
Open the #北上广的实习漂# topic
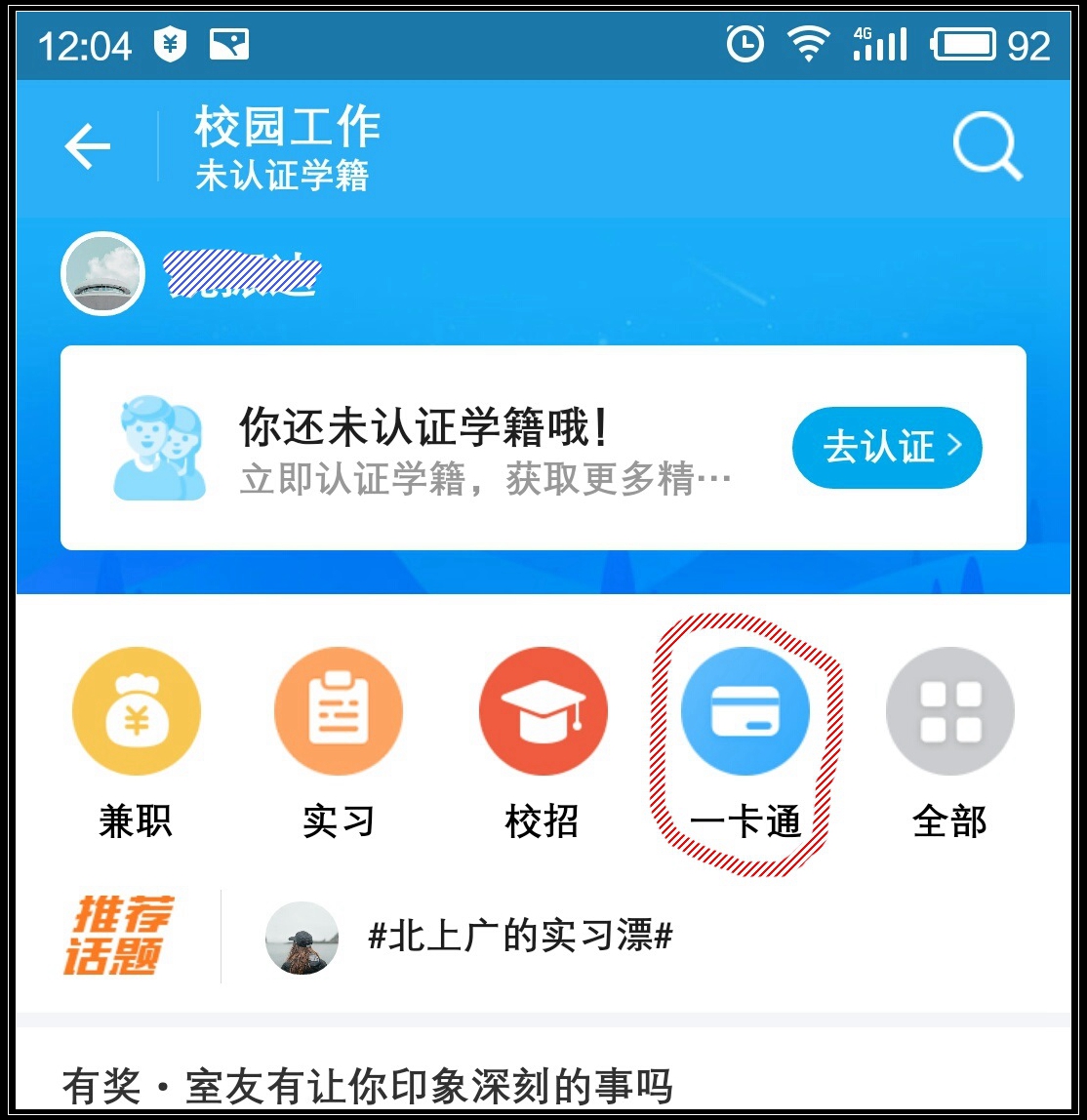[x=519, y=938]
